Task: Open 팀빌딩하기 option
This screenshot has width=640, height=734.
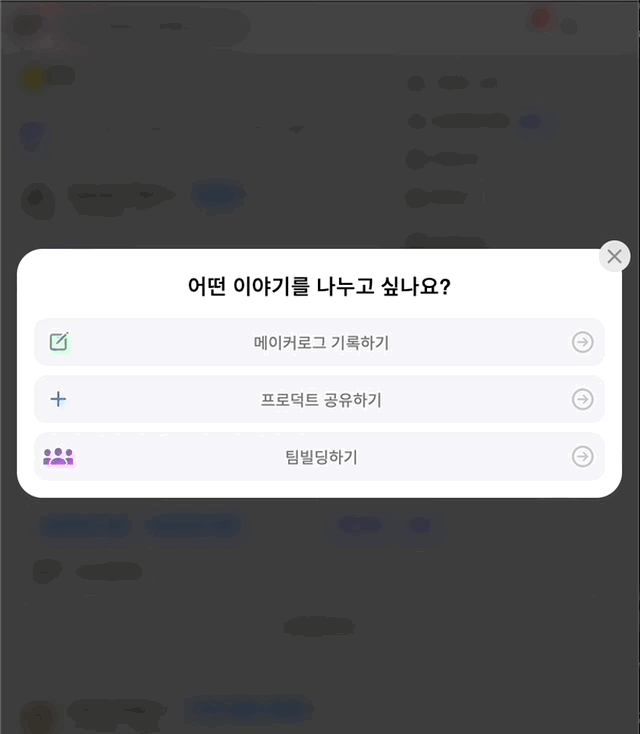Action: pos(320,457)
